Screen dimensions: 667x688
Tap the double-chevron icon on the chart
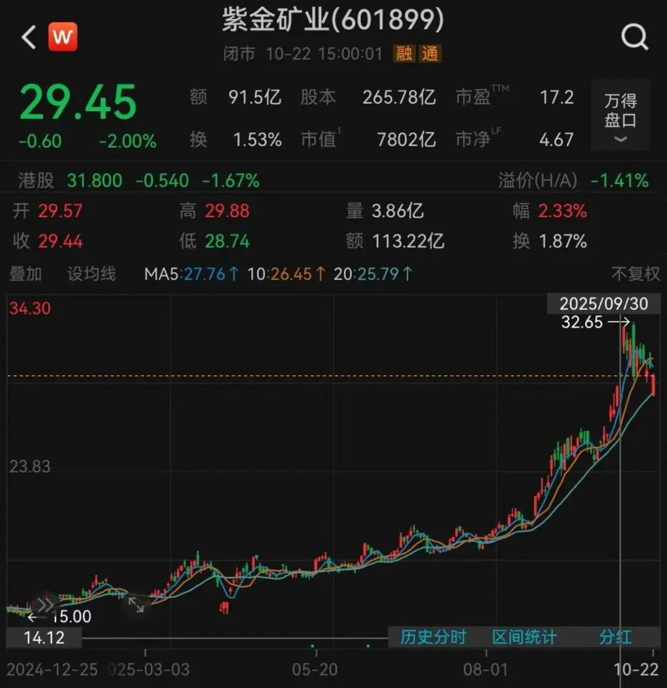click(44, 604)
